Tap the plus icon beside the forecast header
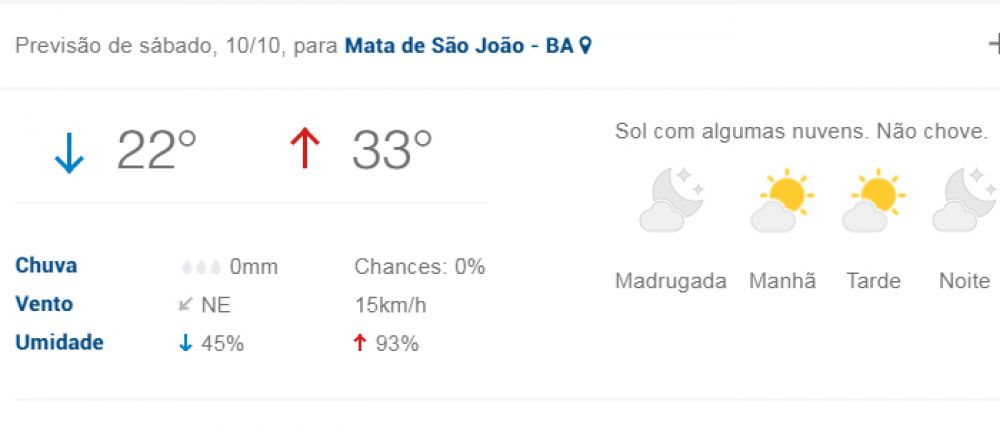This screenshot has width=1000, height=428. [x=994, y=45]
